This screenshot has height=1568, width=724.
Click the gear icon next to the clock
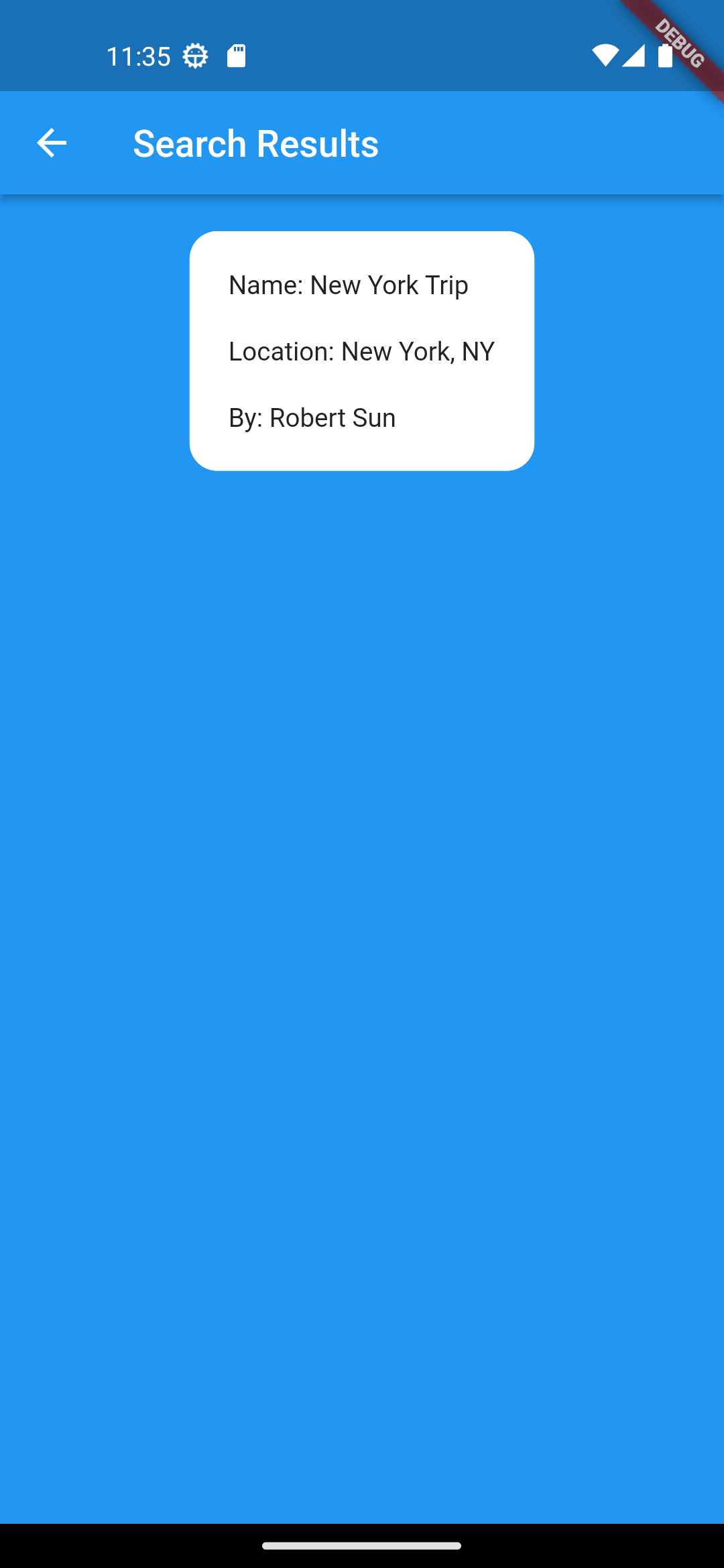point(195,56)
